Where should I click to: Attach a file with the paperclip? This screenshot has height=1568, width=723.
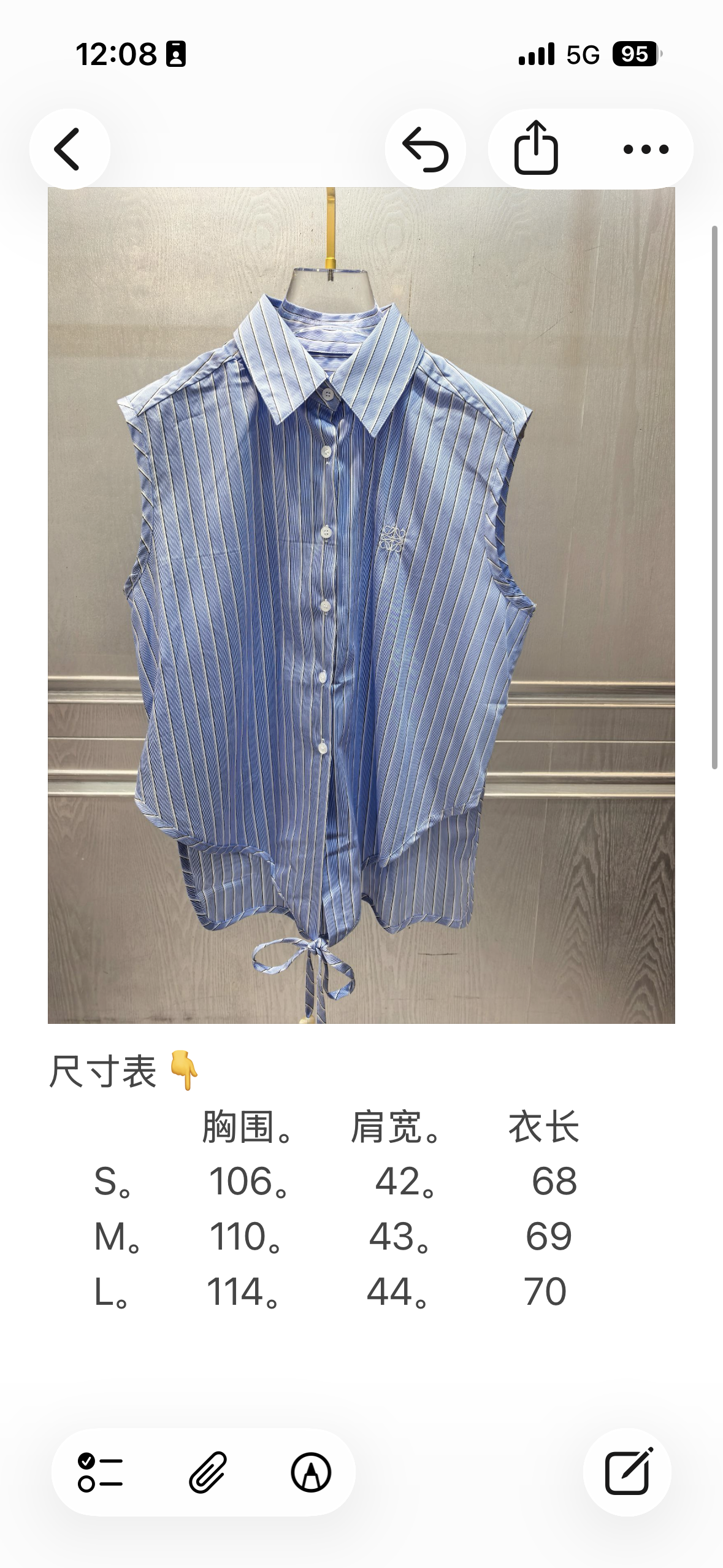(208, 1472)
